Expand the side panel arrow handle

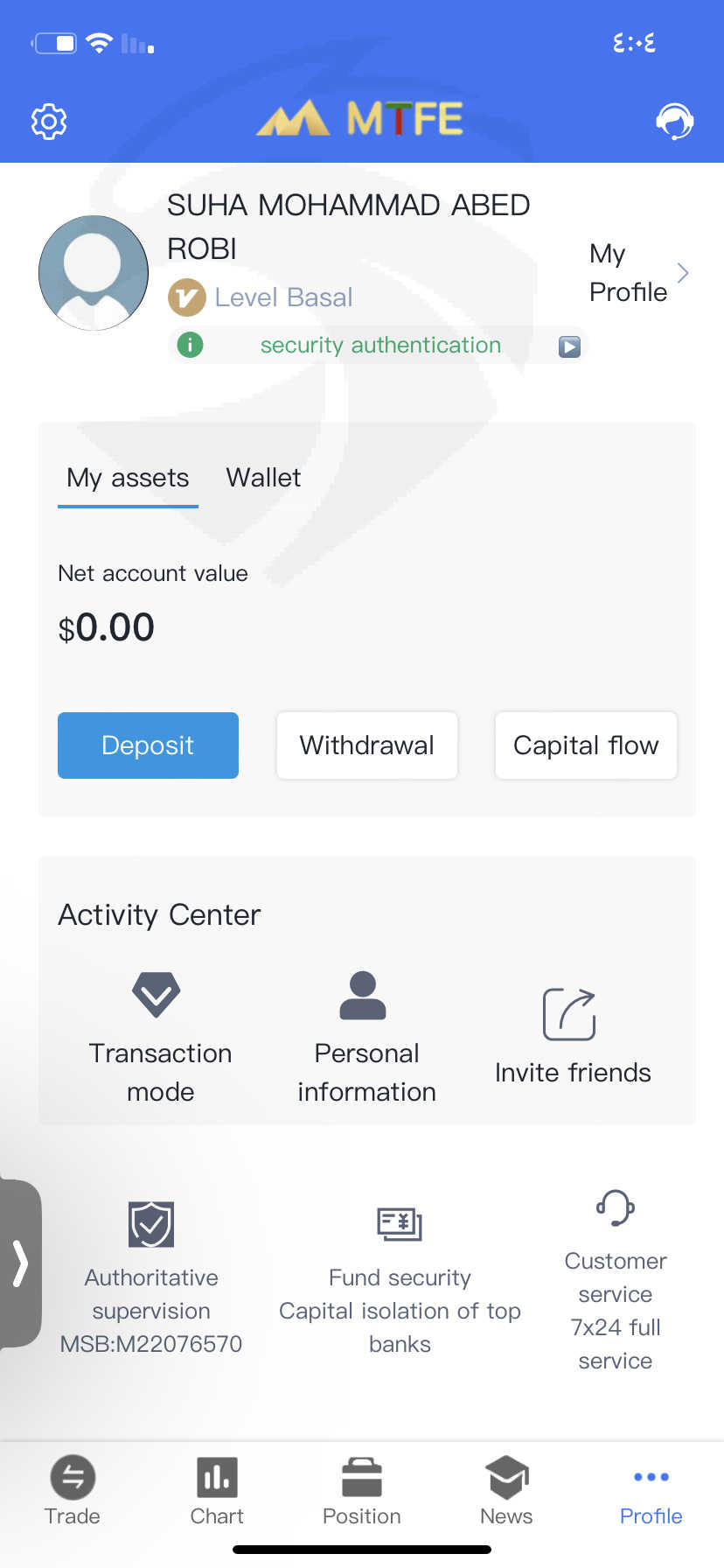(20, 1263)
